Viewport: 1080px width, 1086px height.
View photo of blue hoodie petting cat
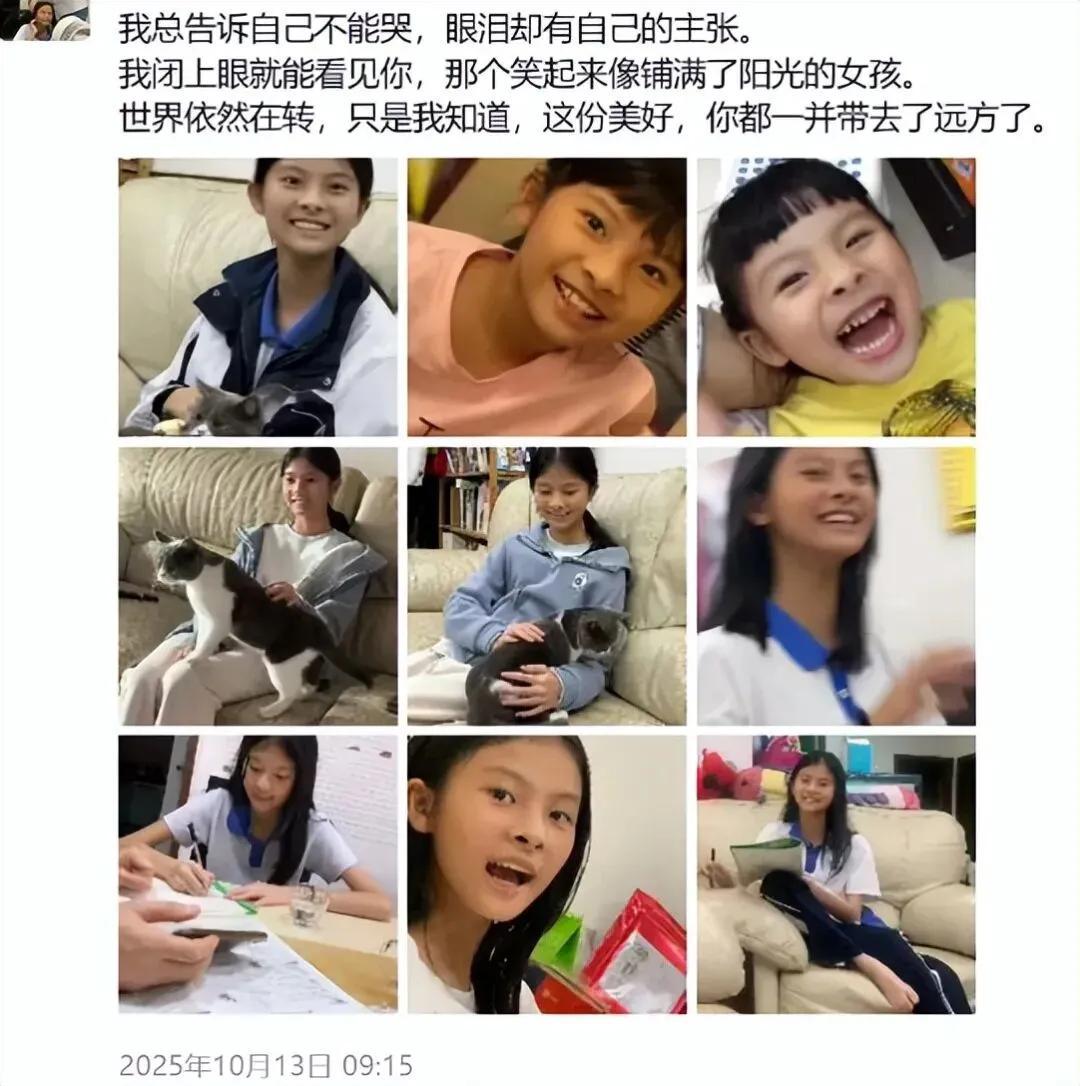(547, 586)
